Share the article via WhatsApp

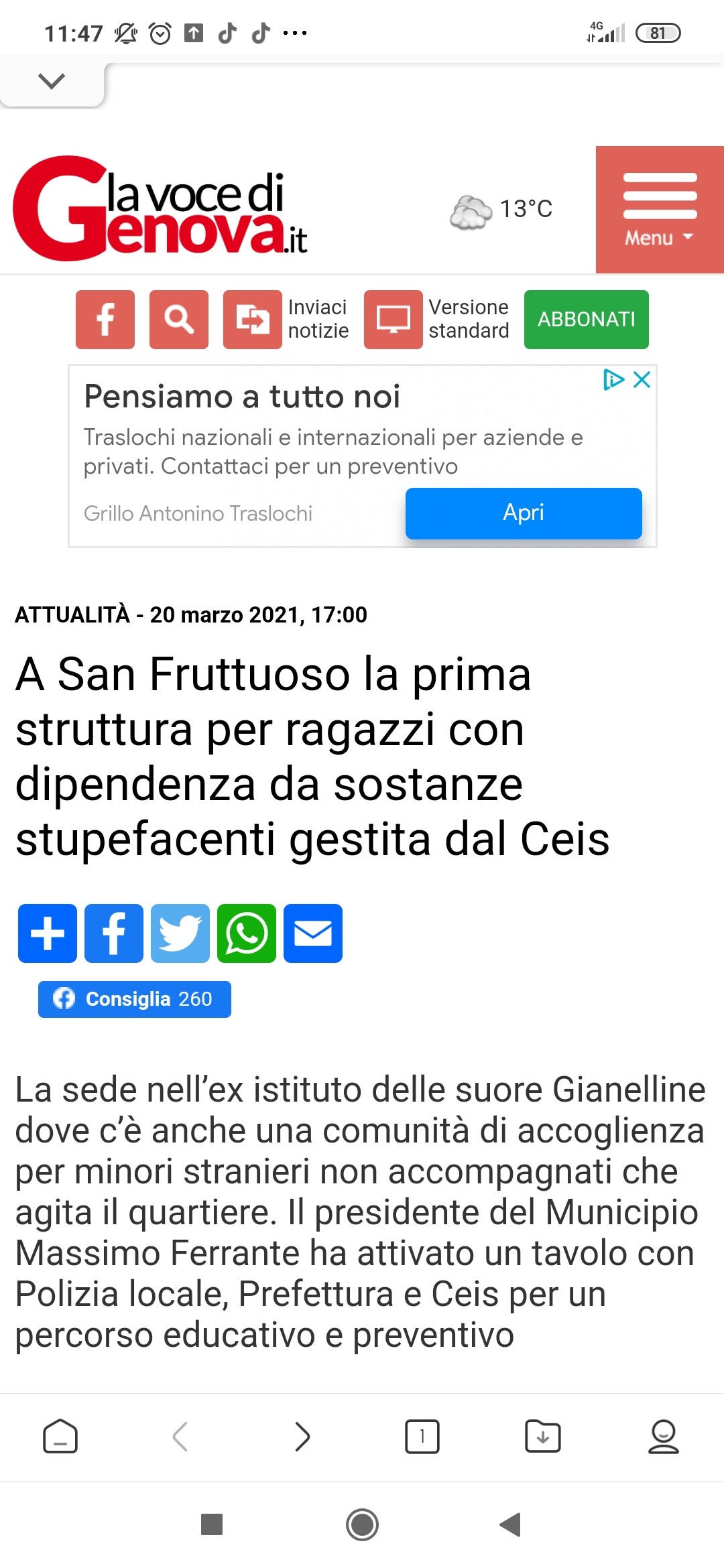247,933
